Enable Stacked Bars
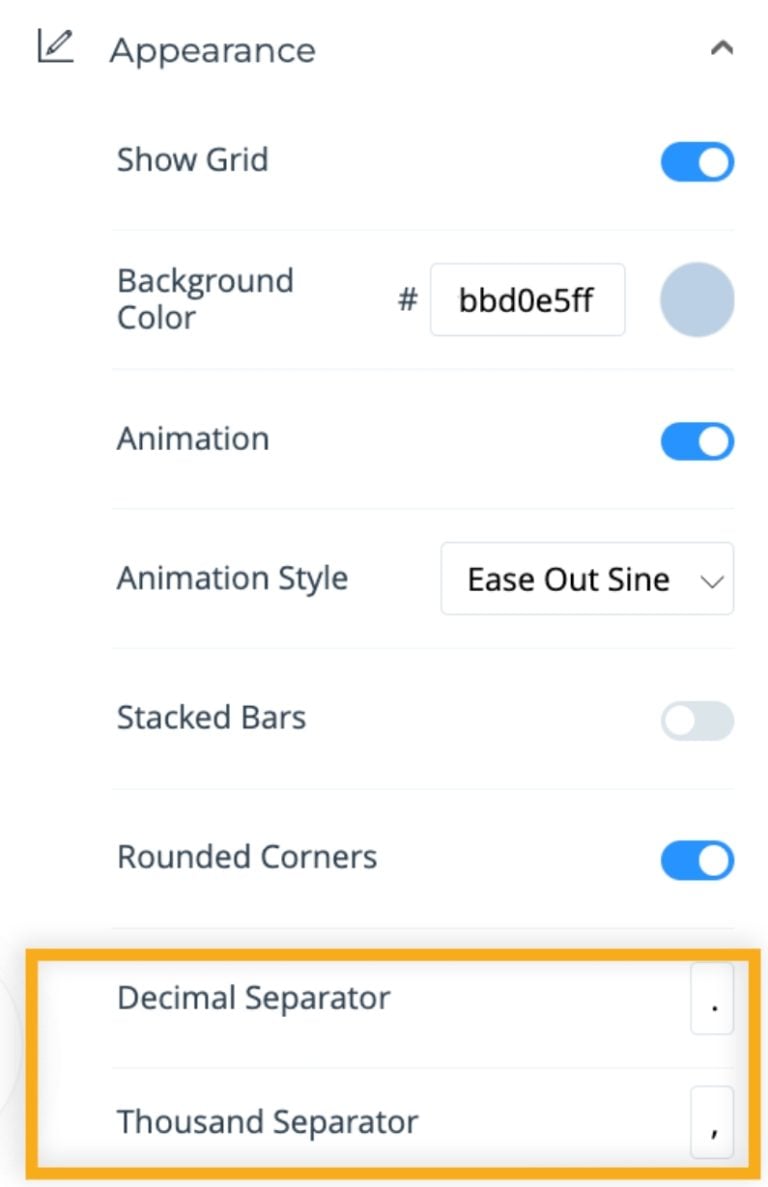Viewport: 768px width, 1187px height. tap(697, 721)
